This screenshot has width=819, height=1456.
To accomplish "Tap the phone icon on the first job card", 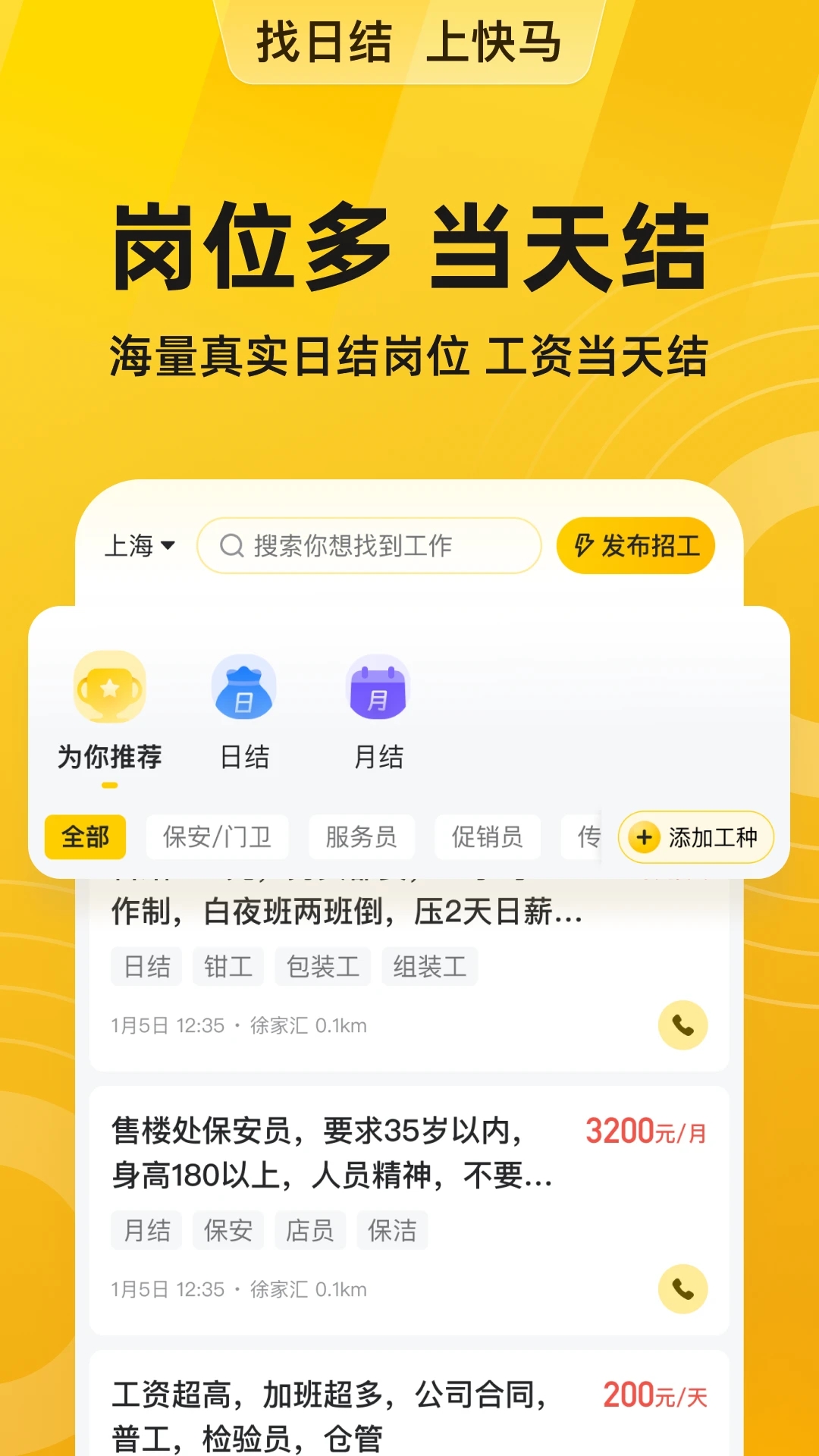I will coord(682,1025).
